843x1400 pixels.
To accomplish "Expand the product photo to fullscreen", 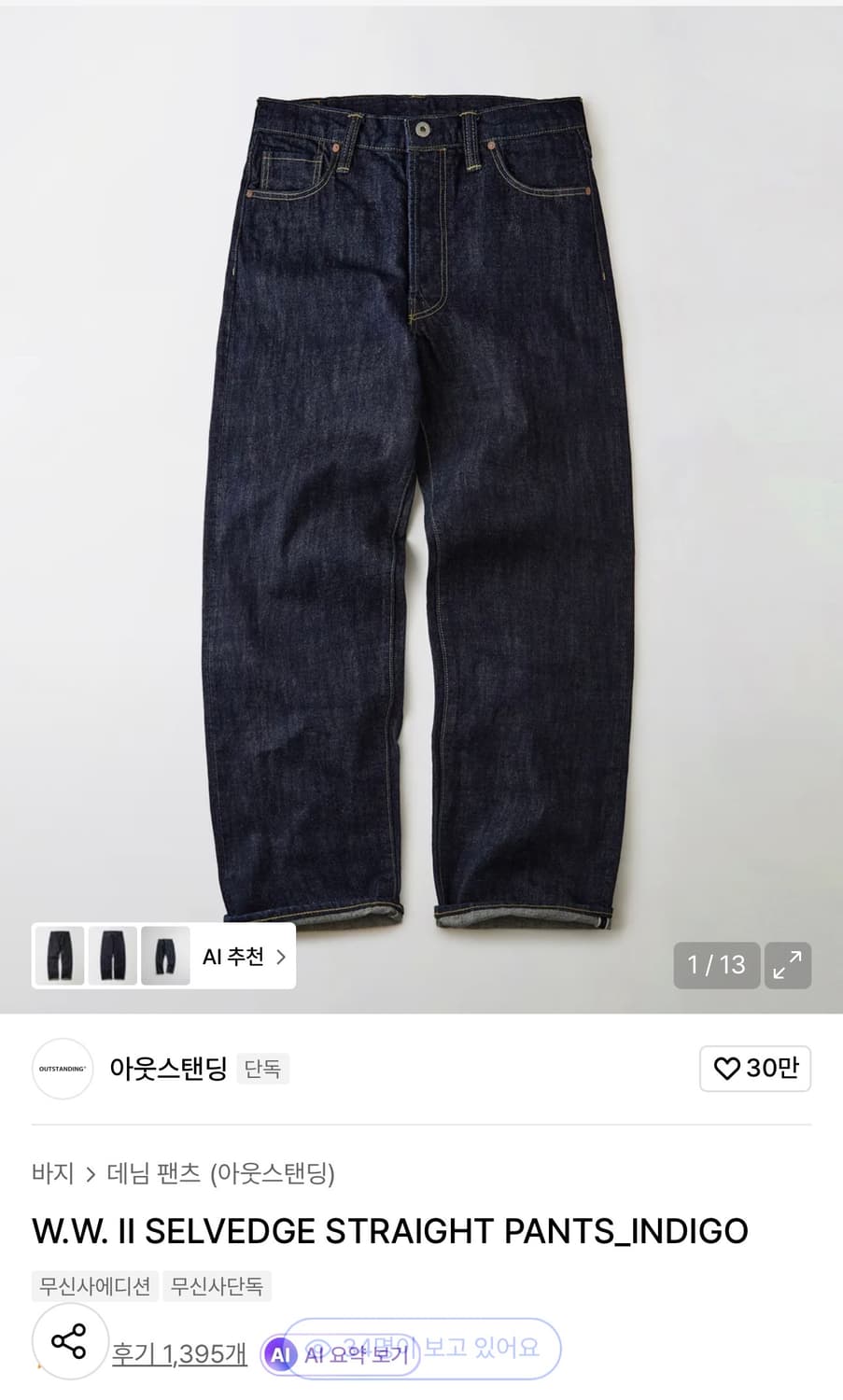I will coord(787,965).
